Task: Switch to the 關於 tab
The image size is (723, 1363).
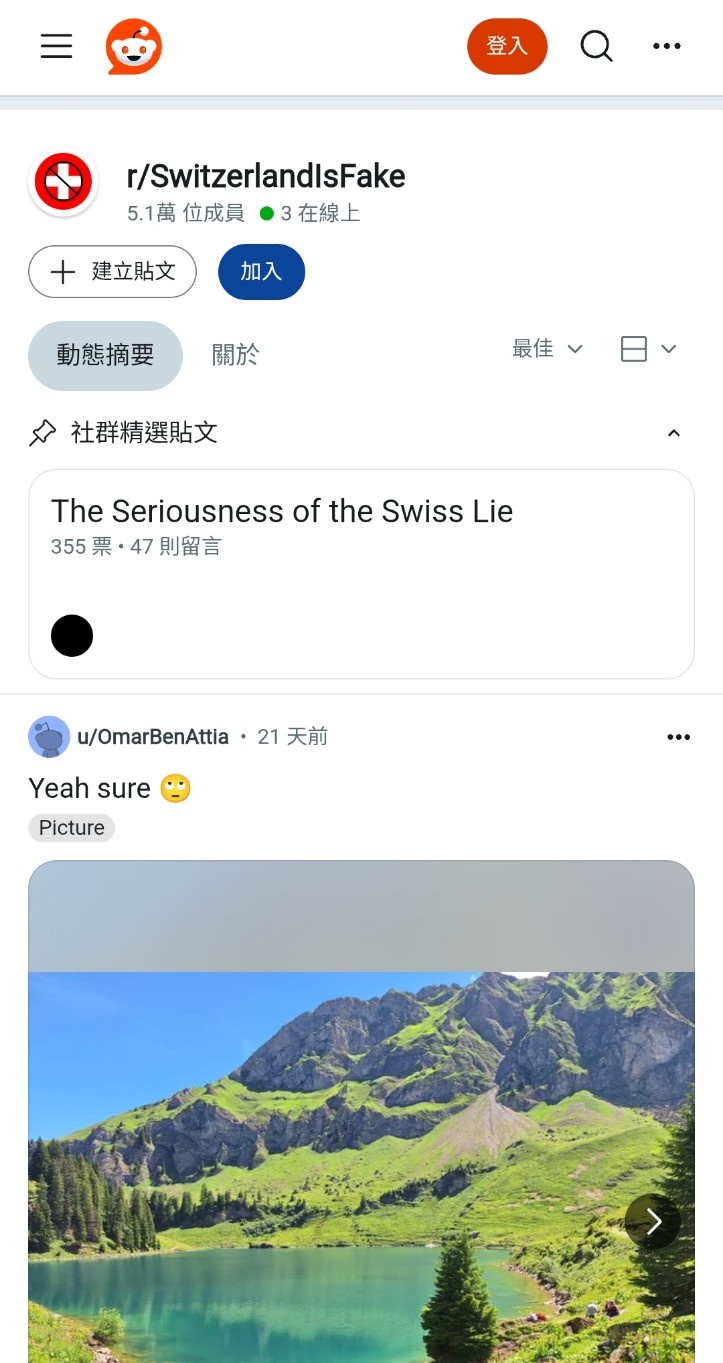Action: pyautogui.click(x=235, y=355)
